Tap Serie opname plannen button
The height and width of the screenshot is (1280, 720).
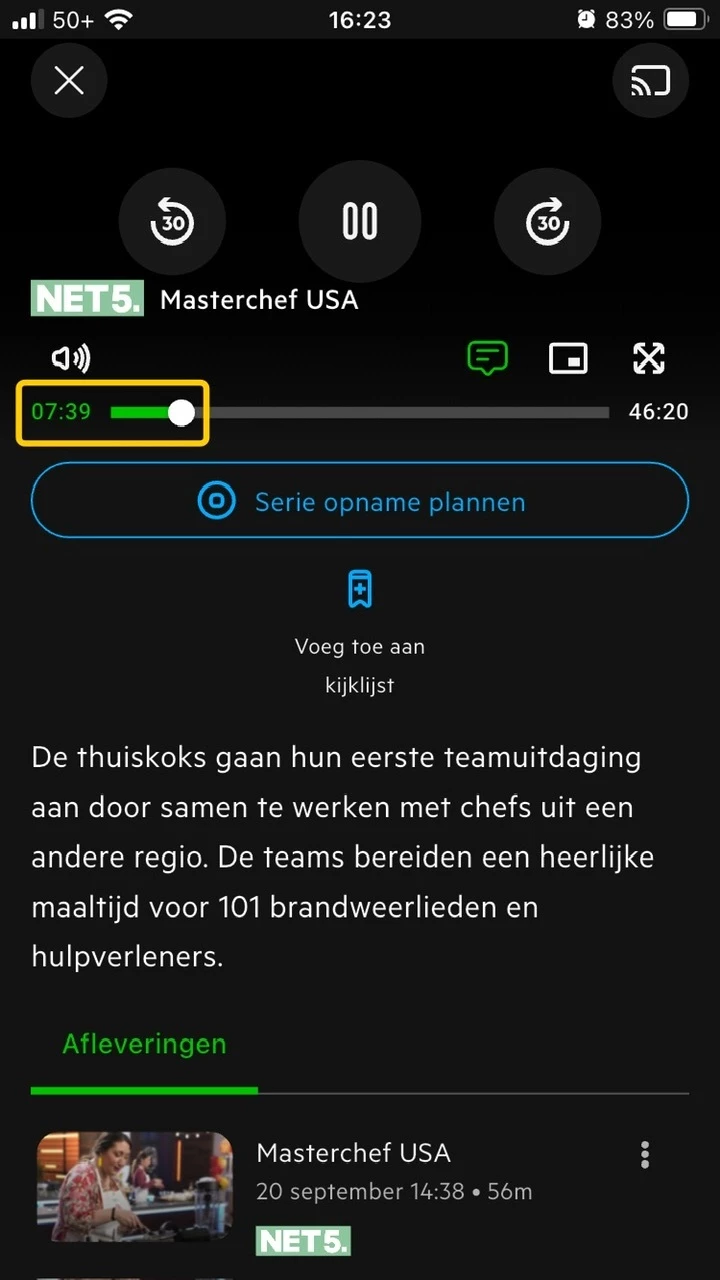click(360, 501)
